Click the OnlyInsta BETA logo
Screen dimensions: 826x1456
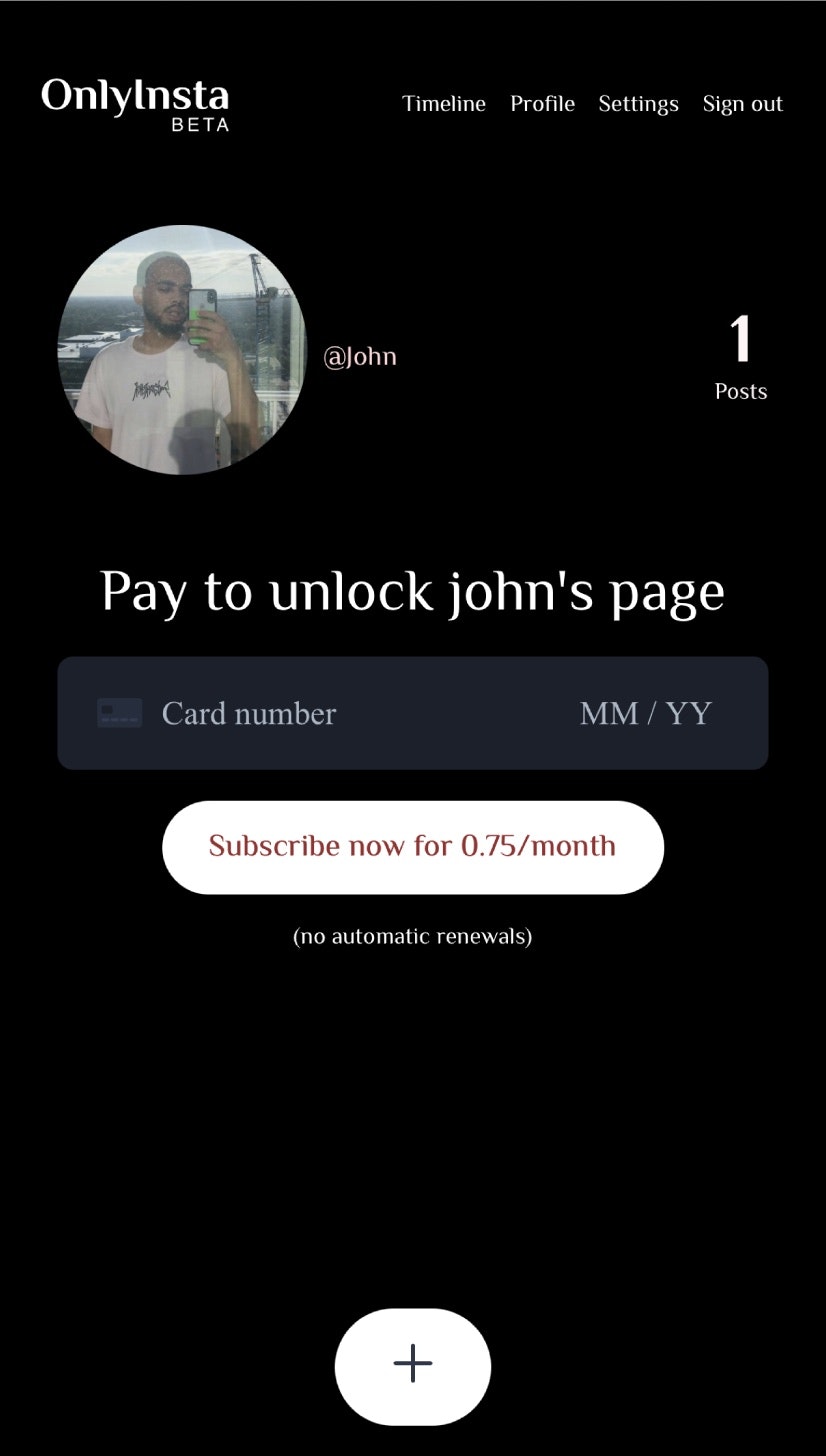click(134, 103)
